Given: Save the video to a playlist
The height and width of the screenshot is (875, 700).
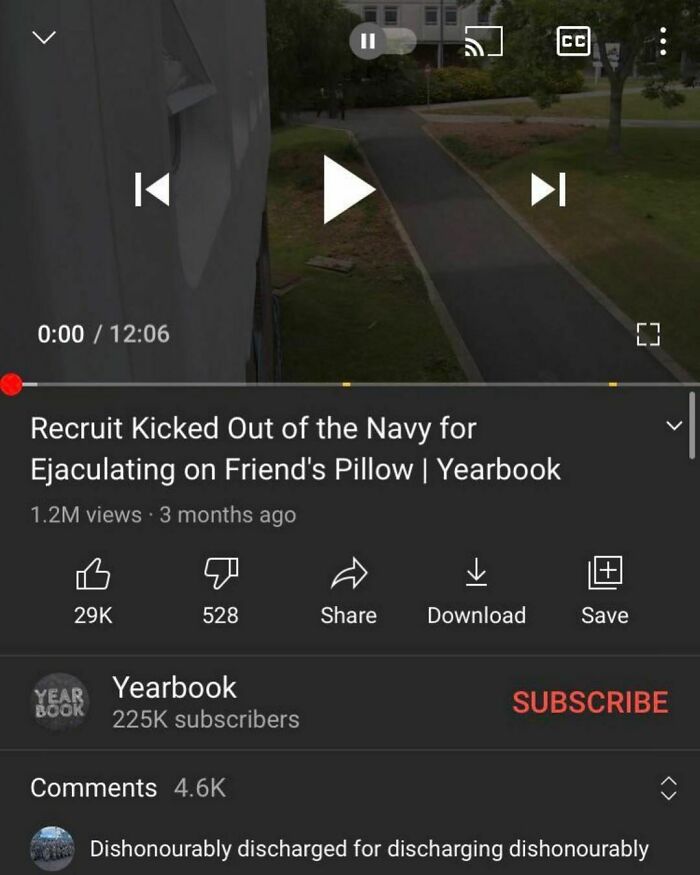Looking at the screenshot, I should pyautogui.click(x=605, y=590).
